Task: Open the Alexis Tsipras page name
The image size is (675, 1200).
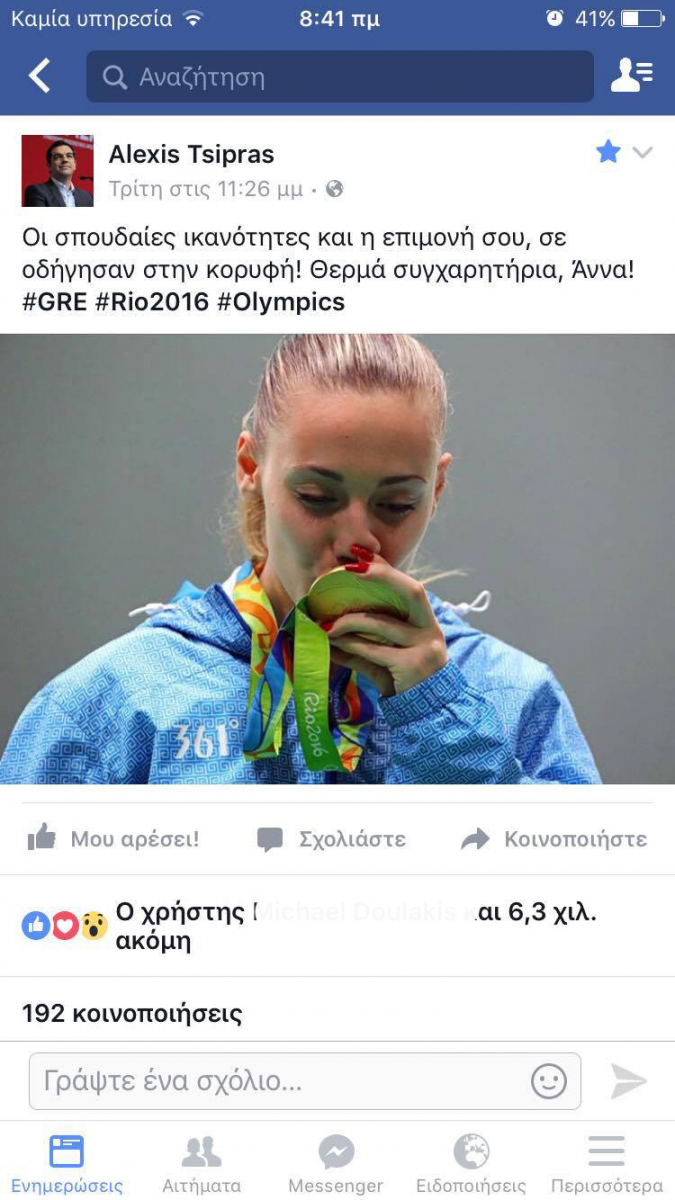Action: click(x=191, y=154)
